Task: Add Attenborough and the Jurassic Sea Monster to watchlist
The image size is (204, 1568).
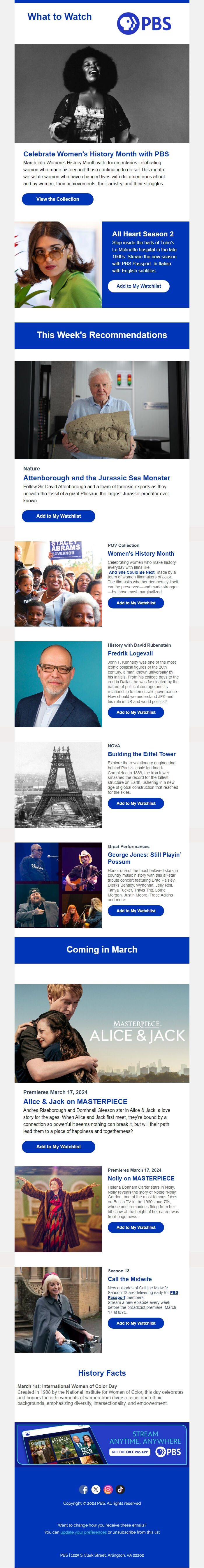Action: (59, 516)
